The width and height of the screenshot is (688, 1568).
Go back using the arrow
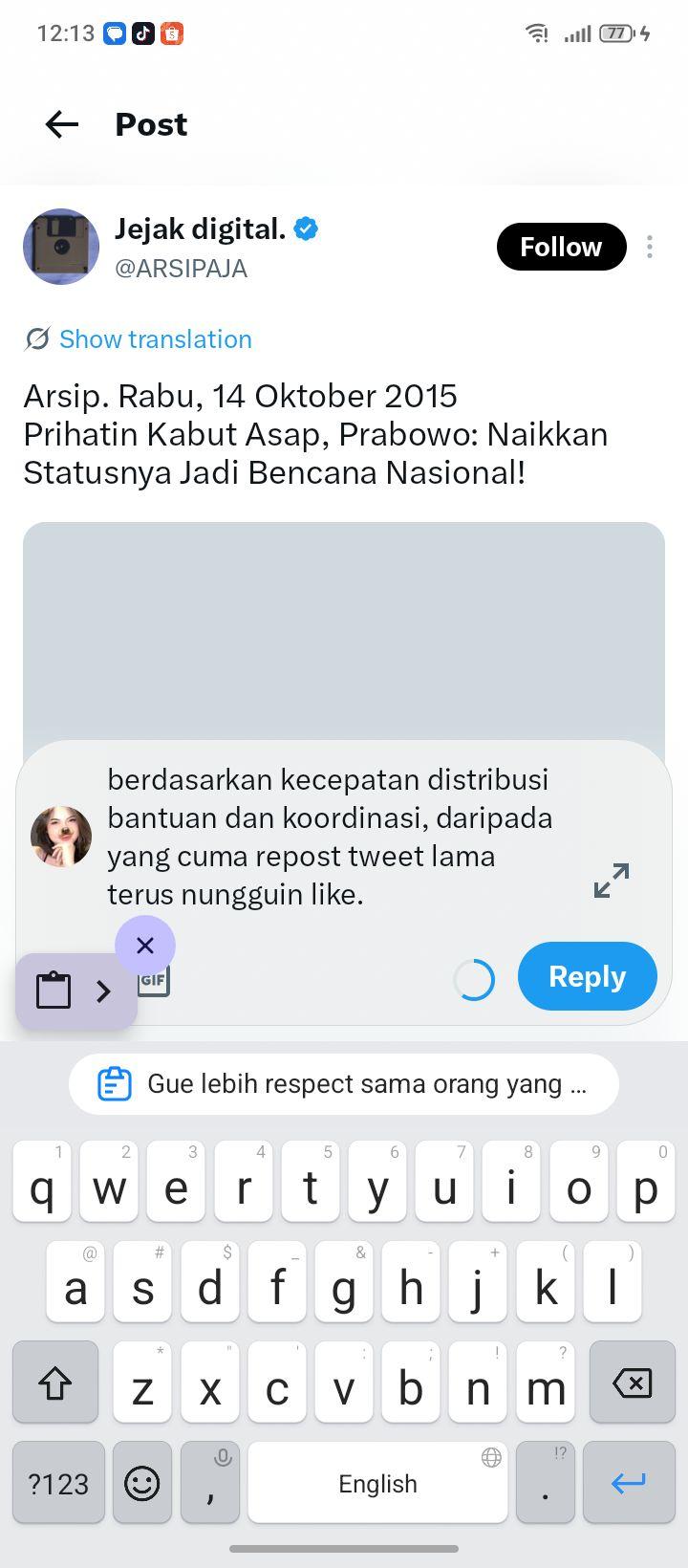62,124
